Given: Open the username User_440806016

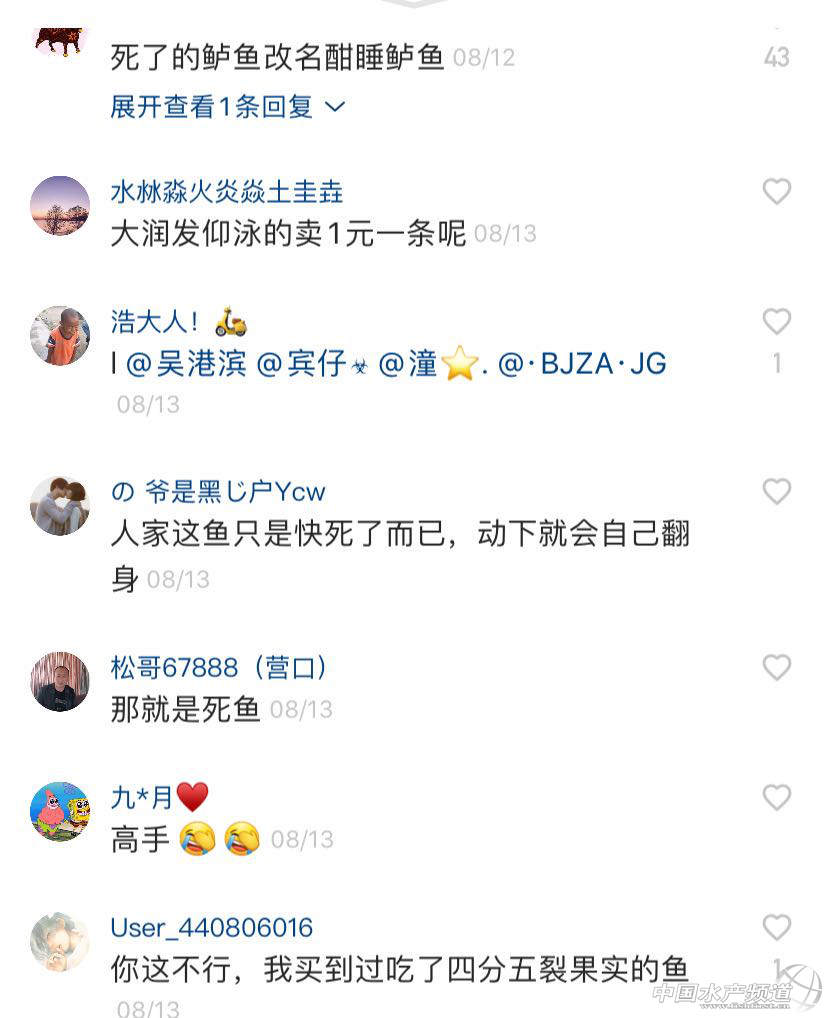Looking at the screenshot, I should [x=211, y=927].
